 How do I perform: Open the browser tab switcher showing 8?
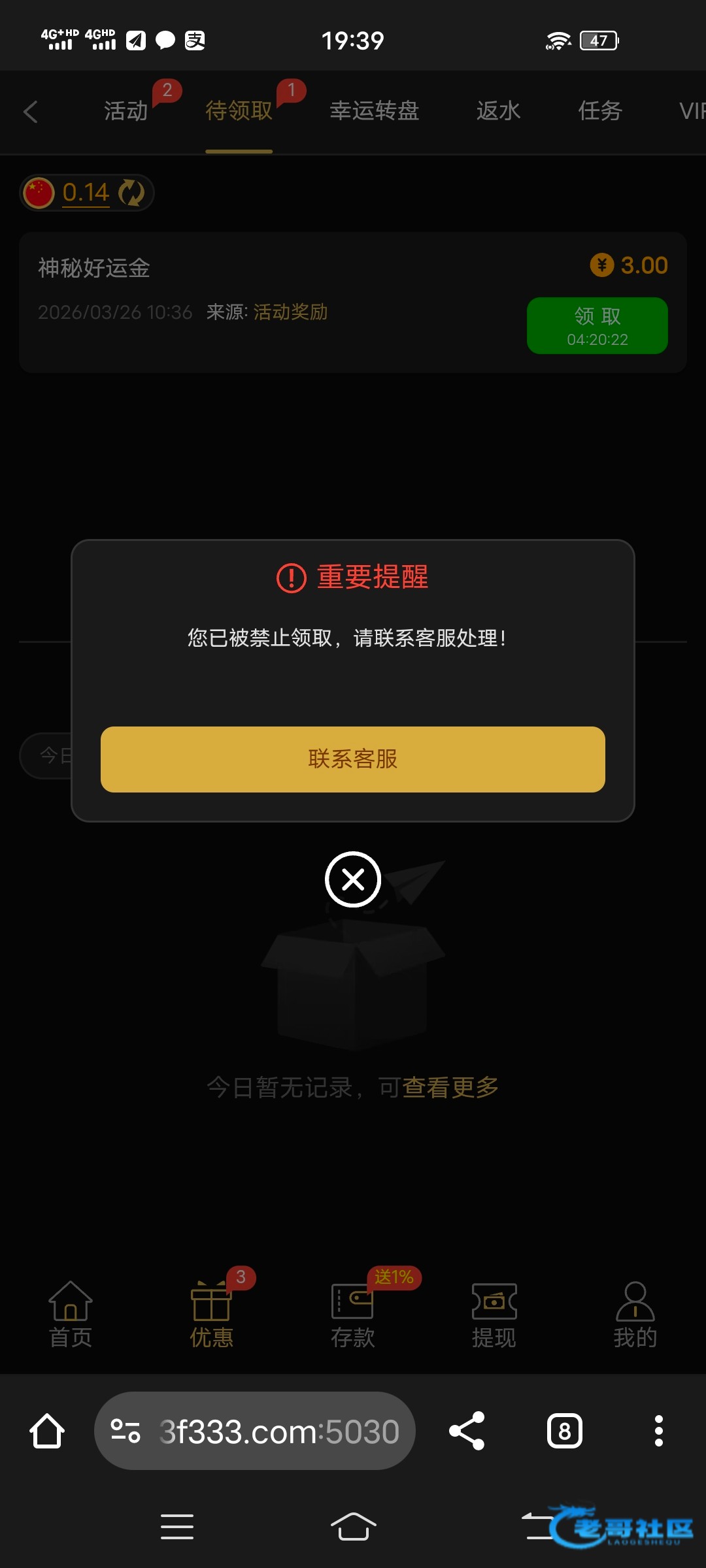[x=565, y=1431]
